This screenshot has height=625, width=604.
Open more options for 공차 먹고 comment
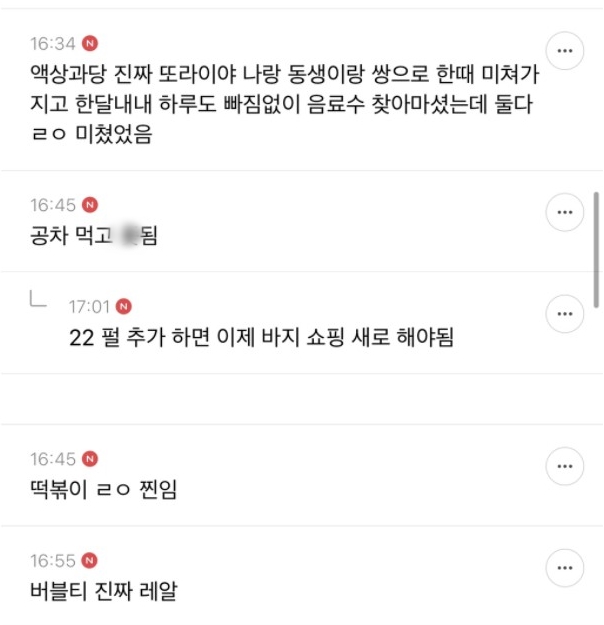tap(564, 212)
